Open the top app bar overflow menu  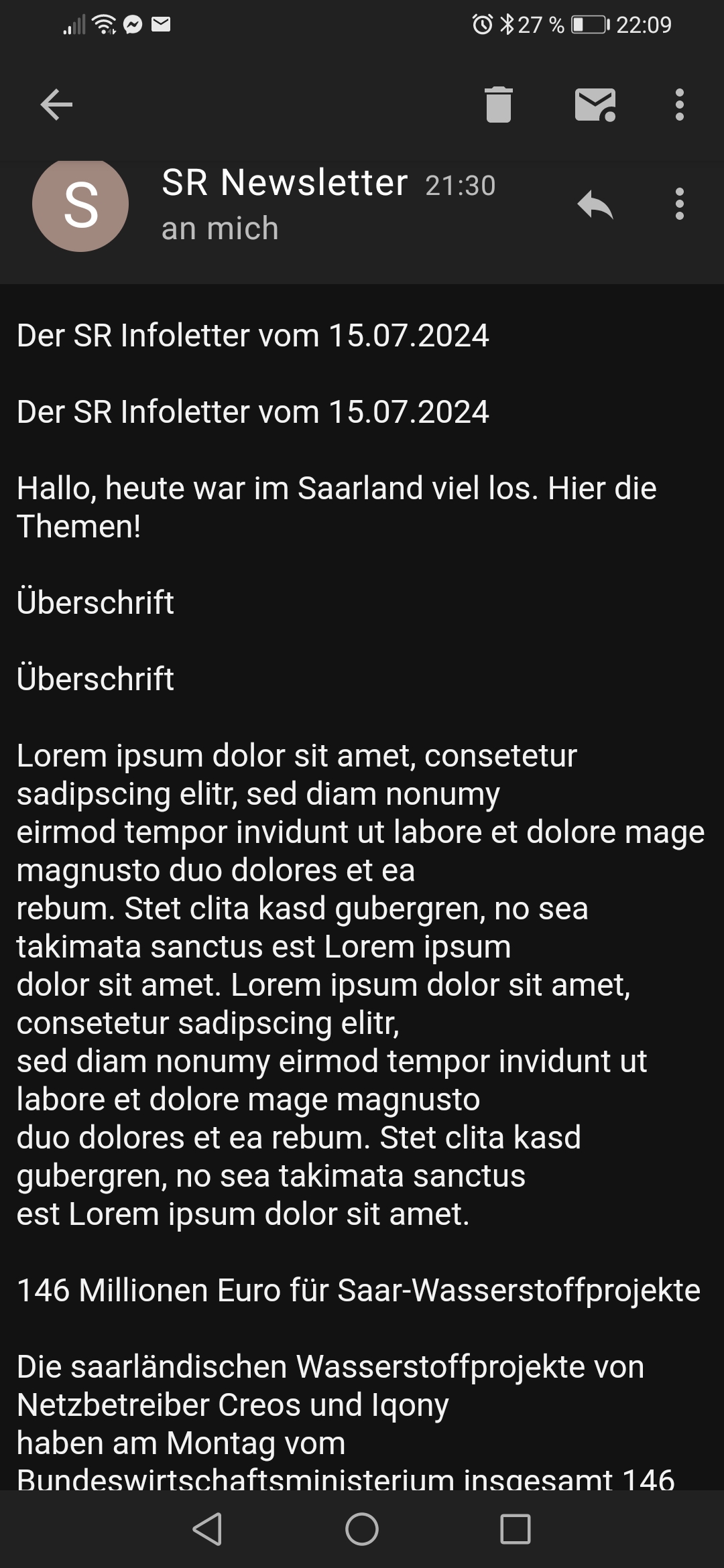679,105
